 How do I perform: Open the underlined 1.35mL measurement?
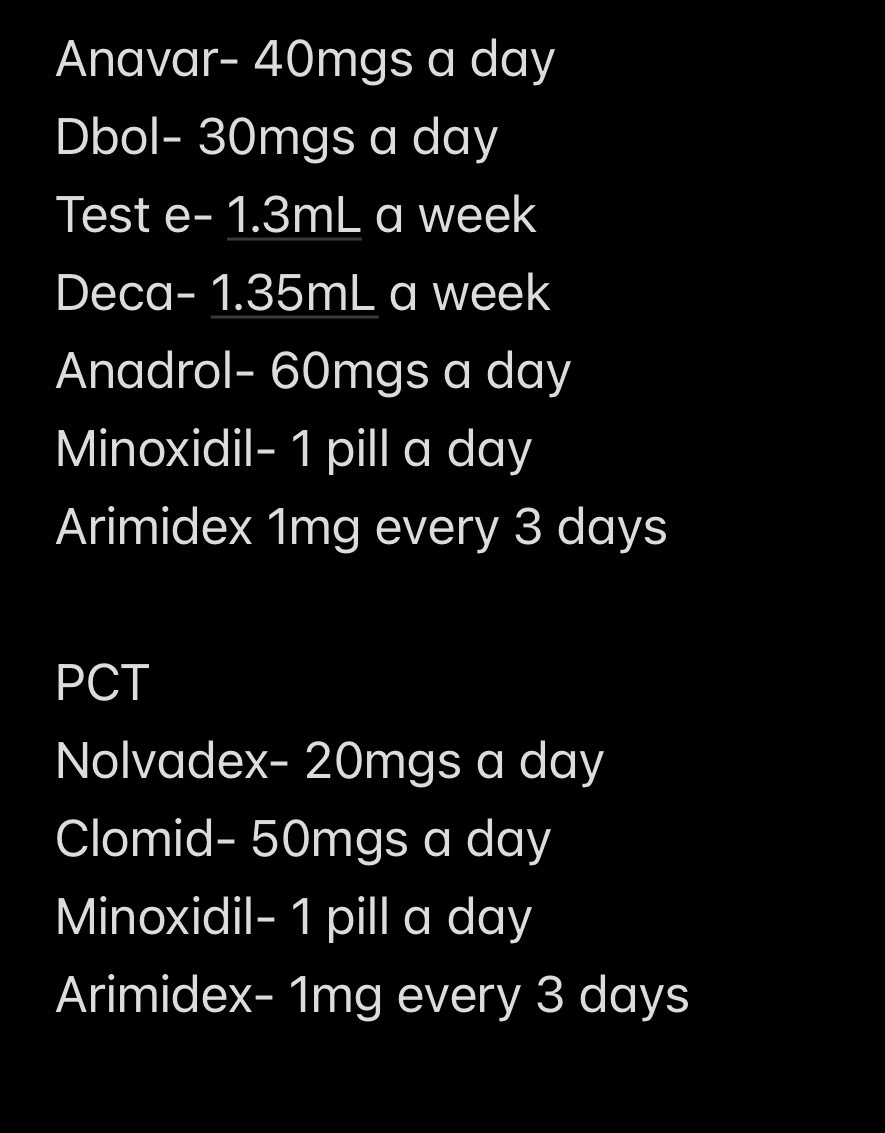tap(294, 293)
